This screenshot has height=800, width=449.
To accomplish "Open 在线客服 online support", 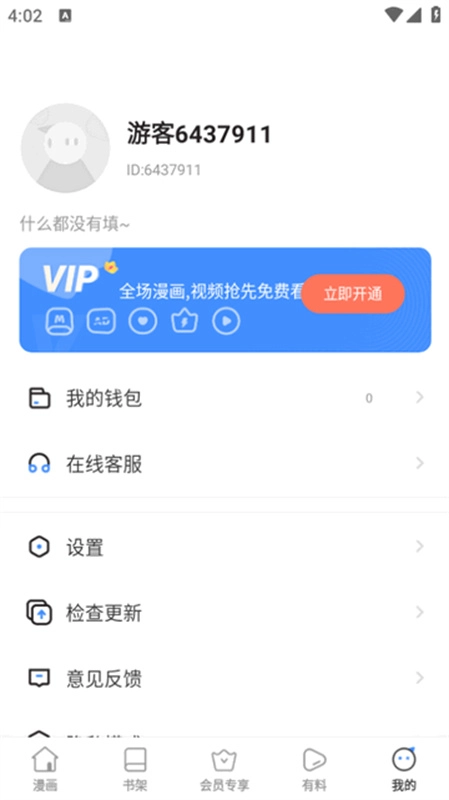I will tap(224, 463).
